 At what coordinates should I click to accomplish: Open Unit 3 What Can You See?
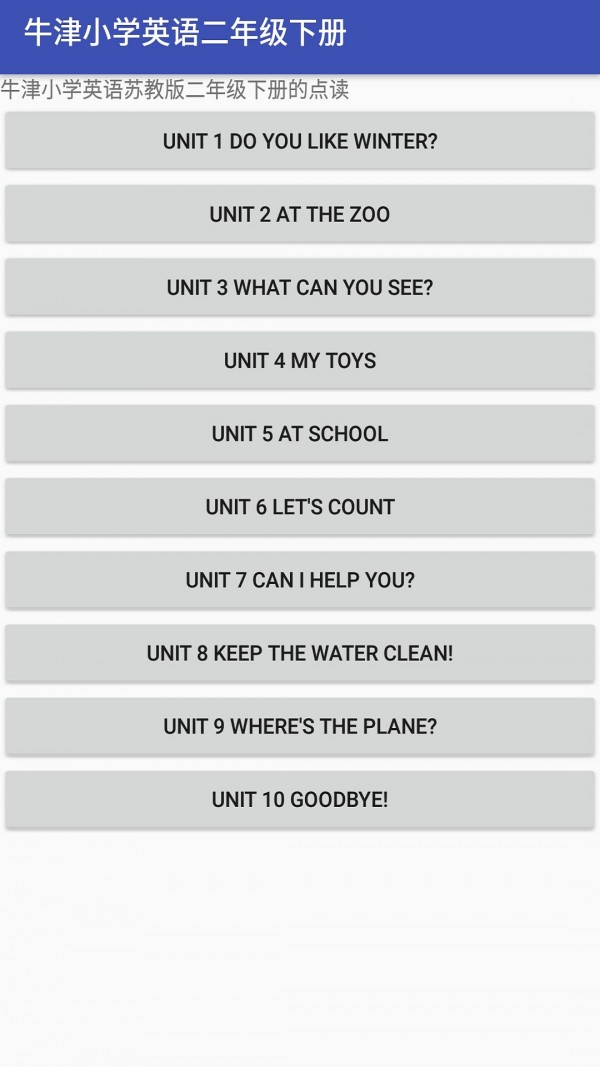pyautogui.click(x=300, y=287)
